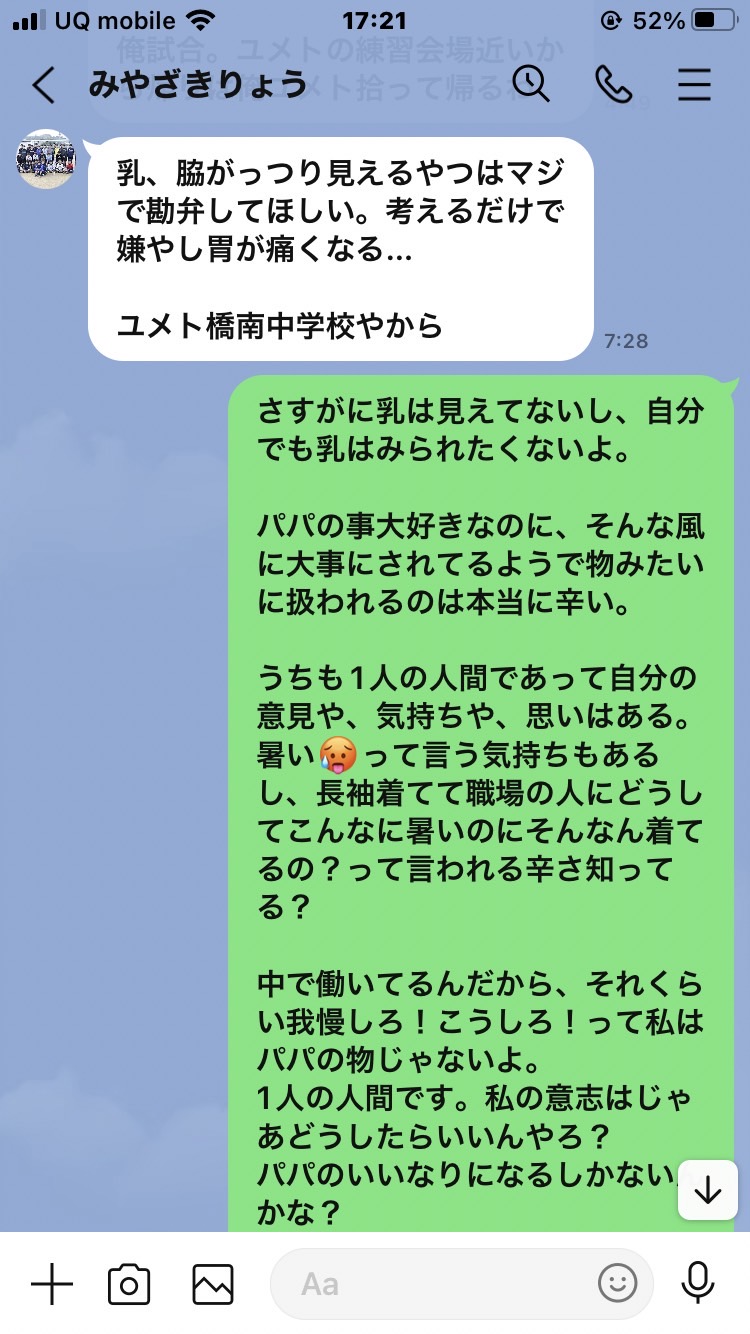Search within this chat

coord(531,84)
